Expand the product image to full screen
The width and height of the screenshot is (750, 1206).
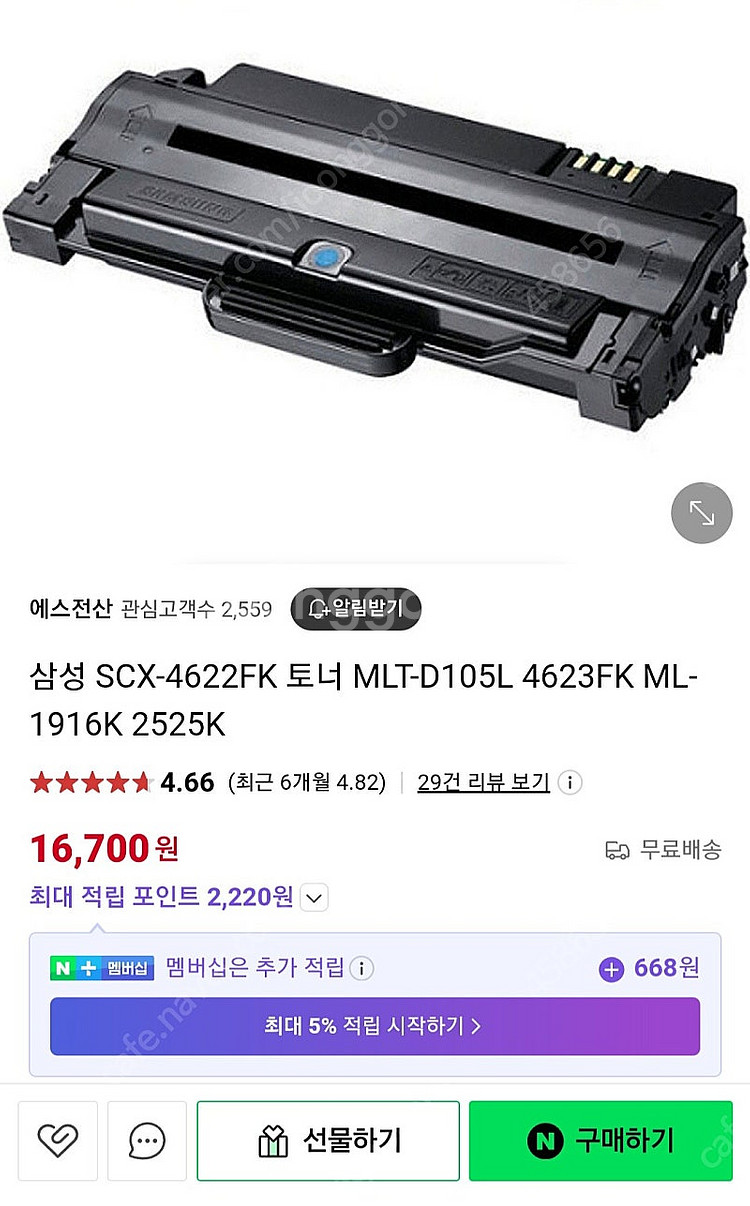pyautogui.click(x=702, y=513)
